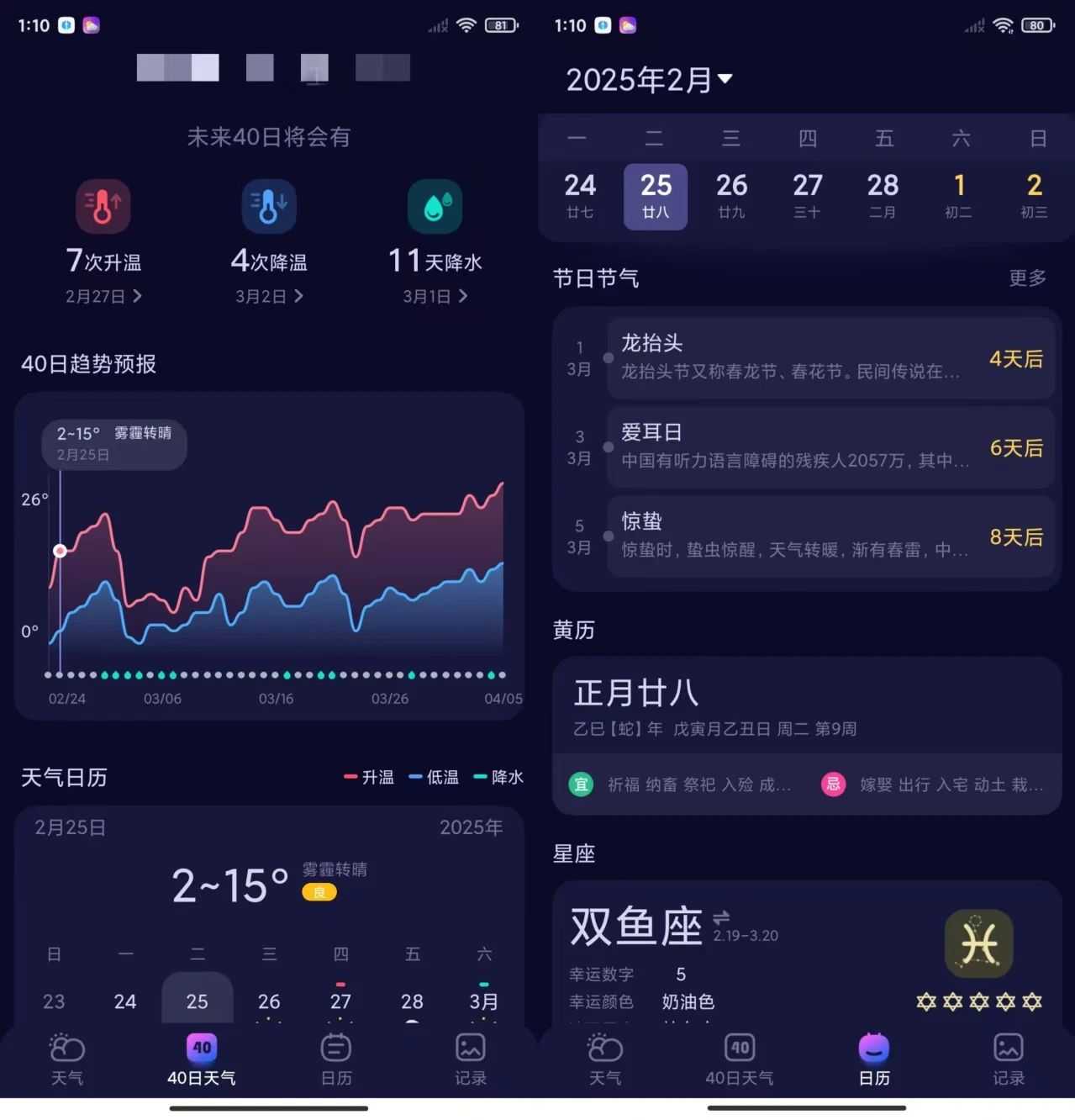This screenshot has width=1075, height=1120.
Task: Tap the red 升温 temperature-rise icon
Action: (103, 206)
